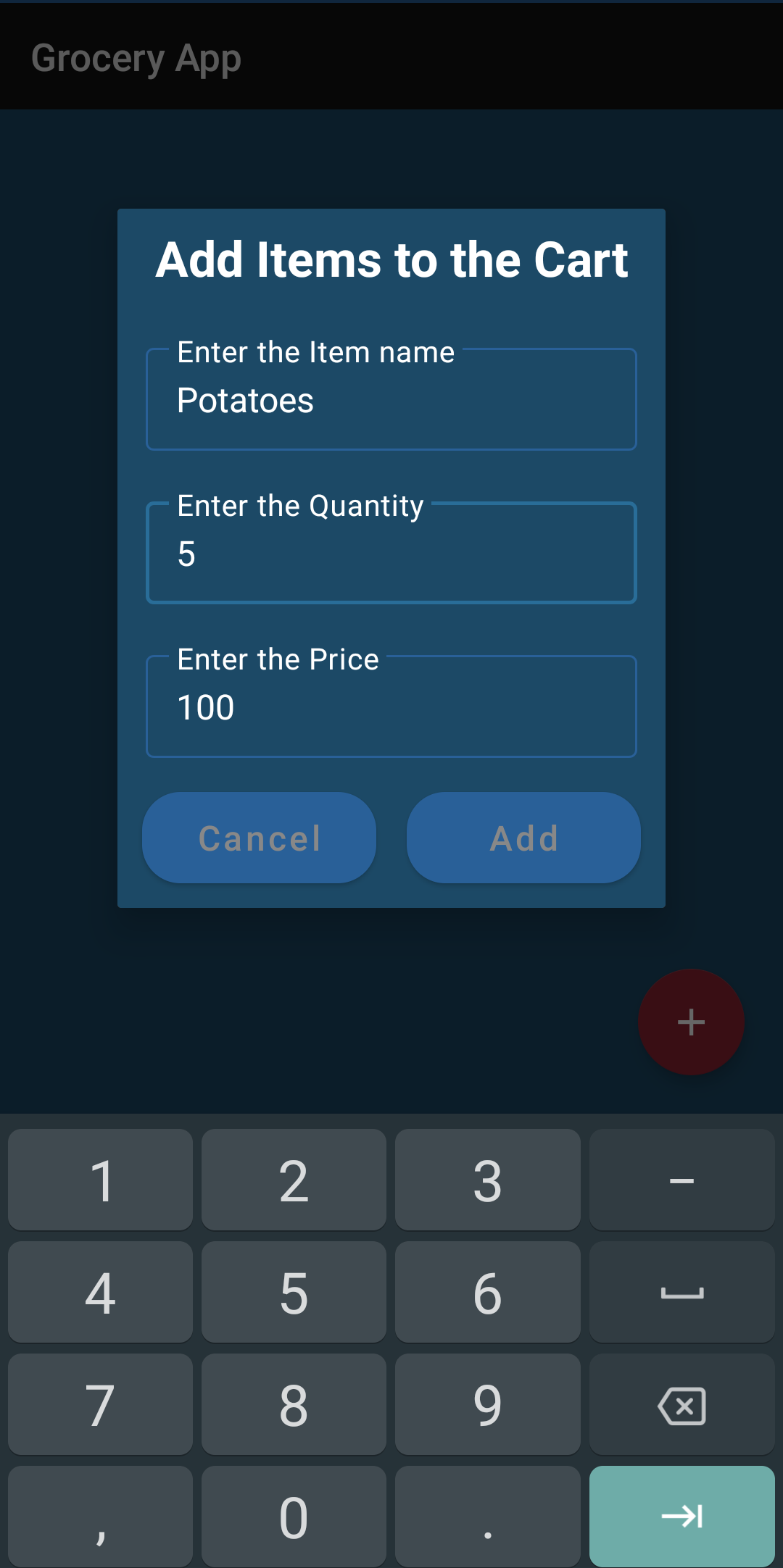Tap the keypad's next-field arrow key
The width and height of the screenshot is (783, 1568).
coord(681,1516)
